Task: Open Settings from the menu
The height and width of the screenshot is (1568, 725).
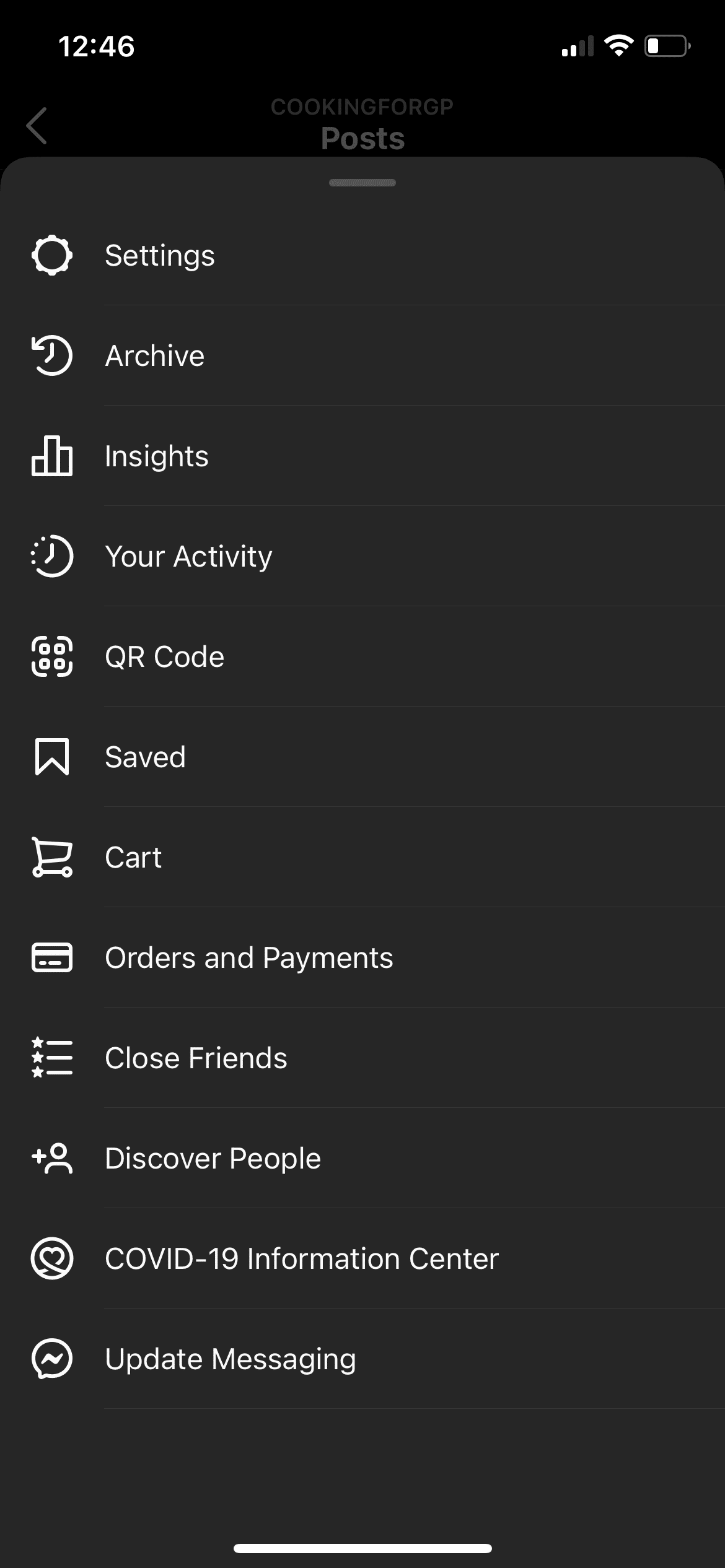Action: point(362,255)
